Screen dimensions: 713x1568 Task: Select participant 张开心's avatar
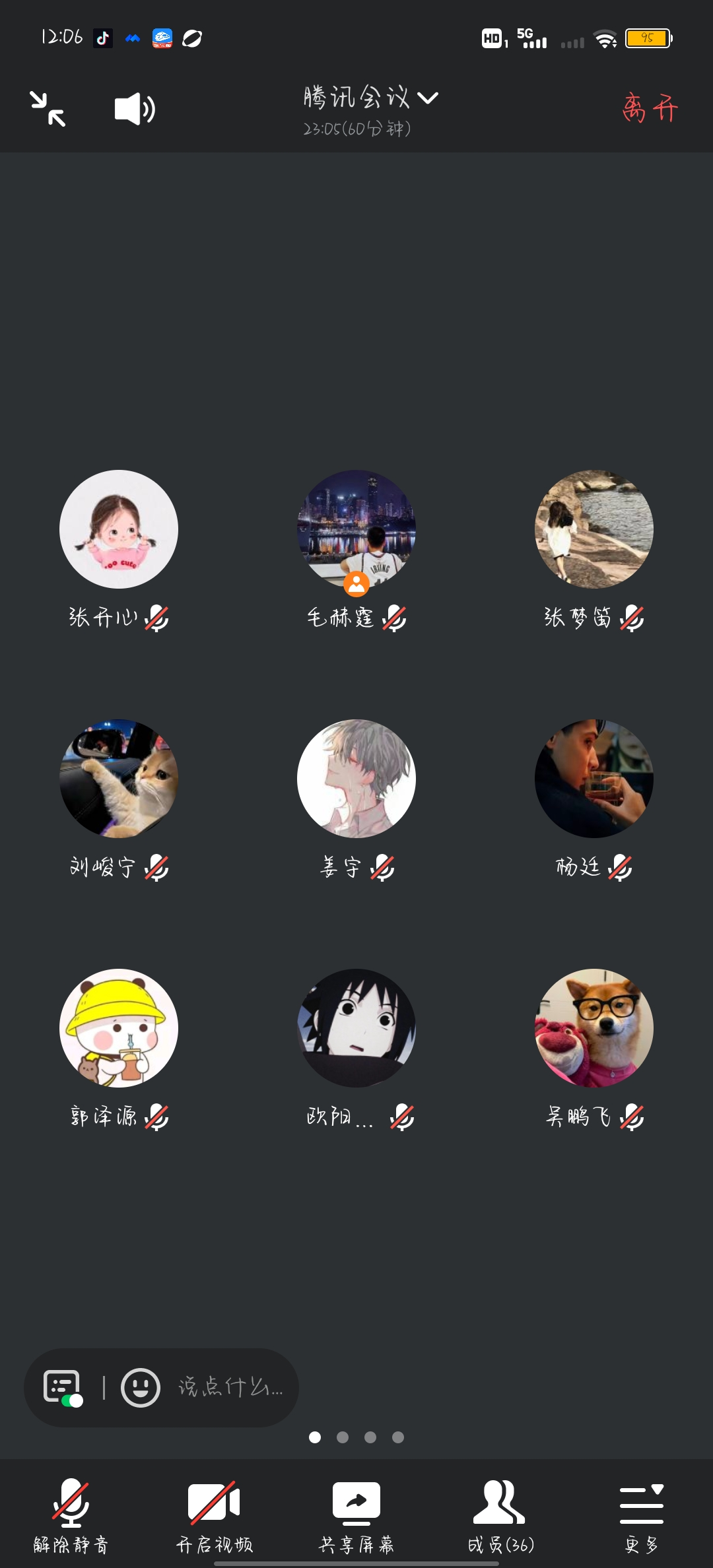point(119,529)
